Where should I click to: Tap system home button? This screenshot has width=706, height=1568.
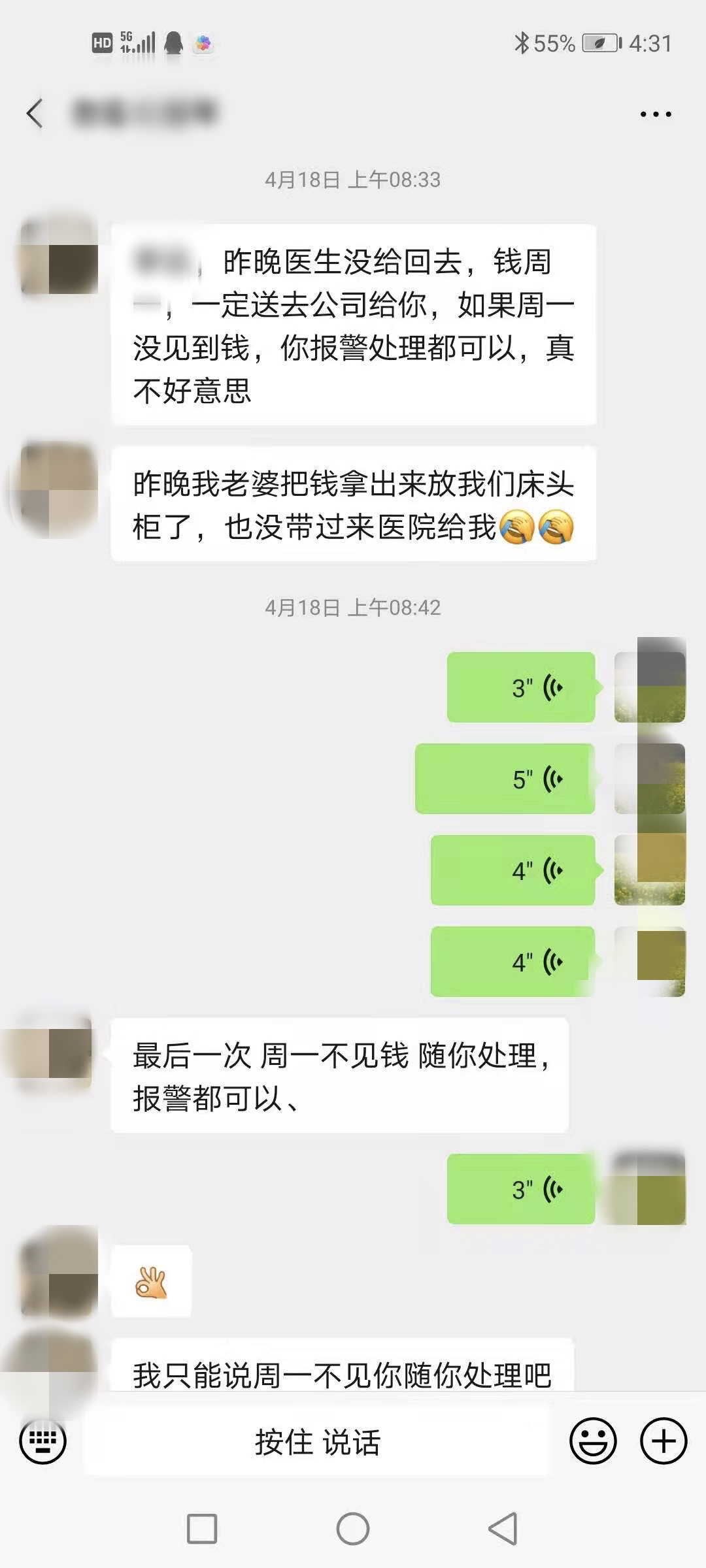pos(353,1529)
